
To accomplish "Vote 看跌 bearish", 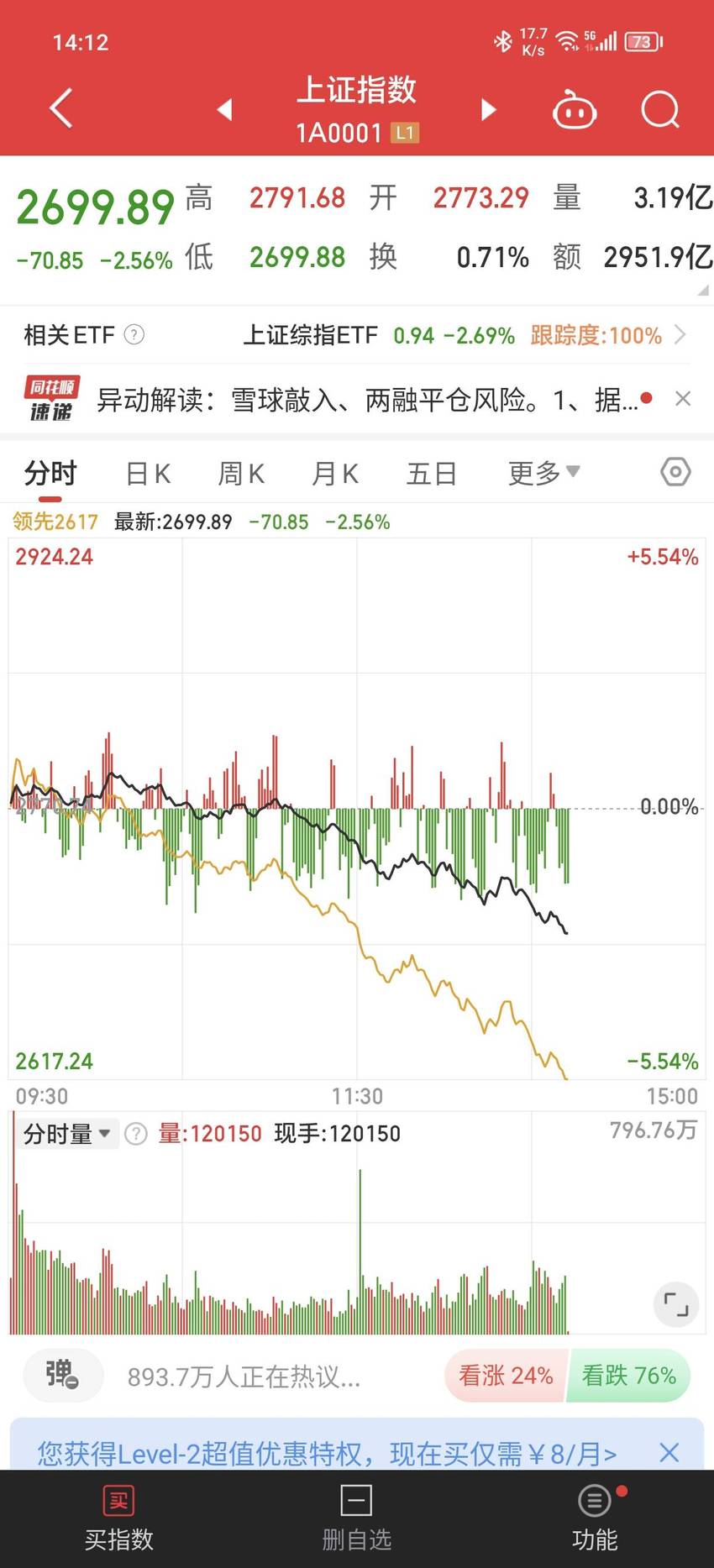I will tap(629, 1376).
